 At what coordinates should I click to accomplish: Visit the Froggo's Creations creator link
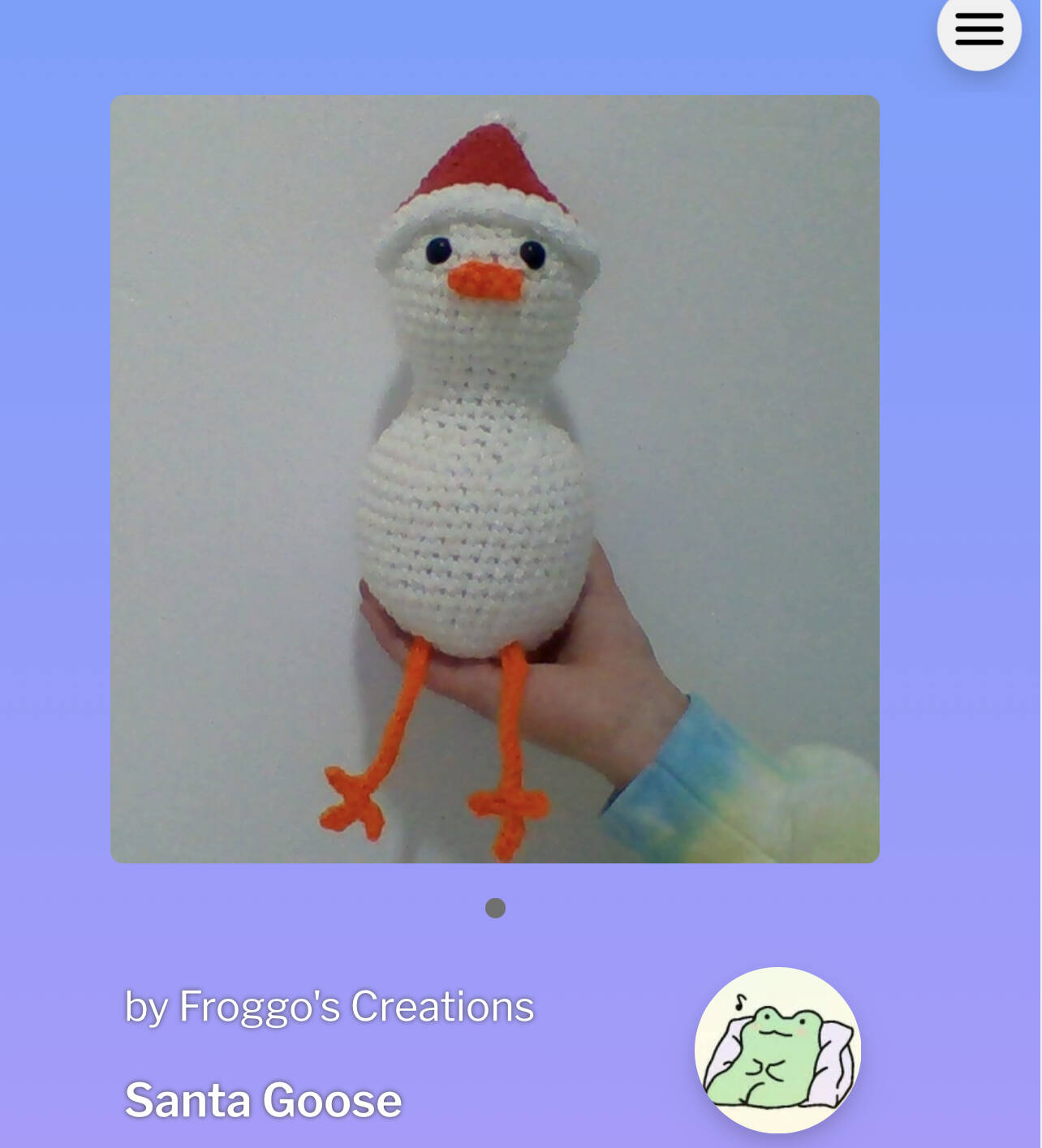[329, 1006]
